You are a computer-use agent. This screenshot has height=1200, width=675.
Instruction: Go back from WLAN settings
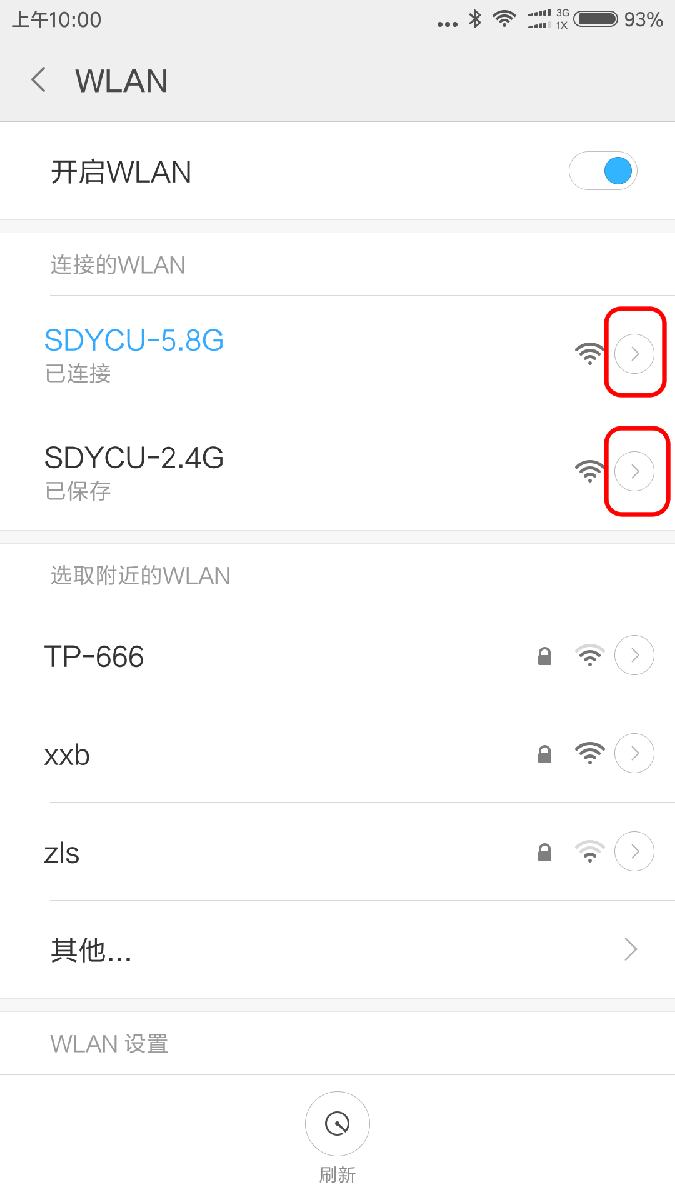[x=39, y=81]
